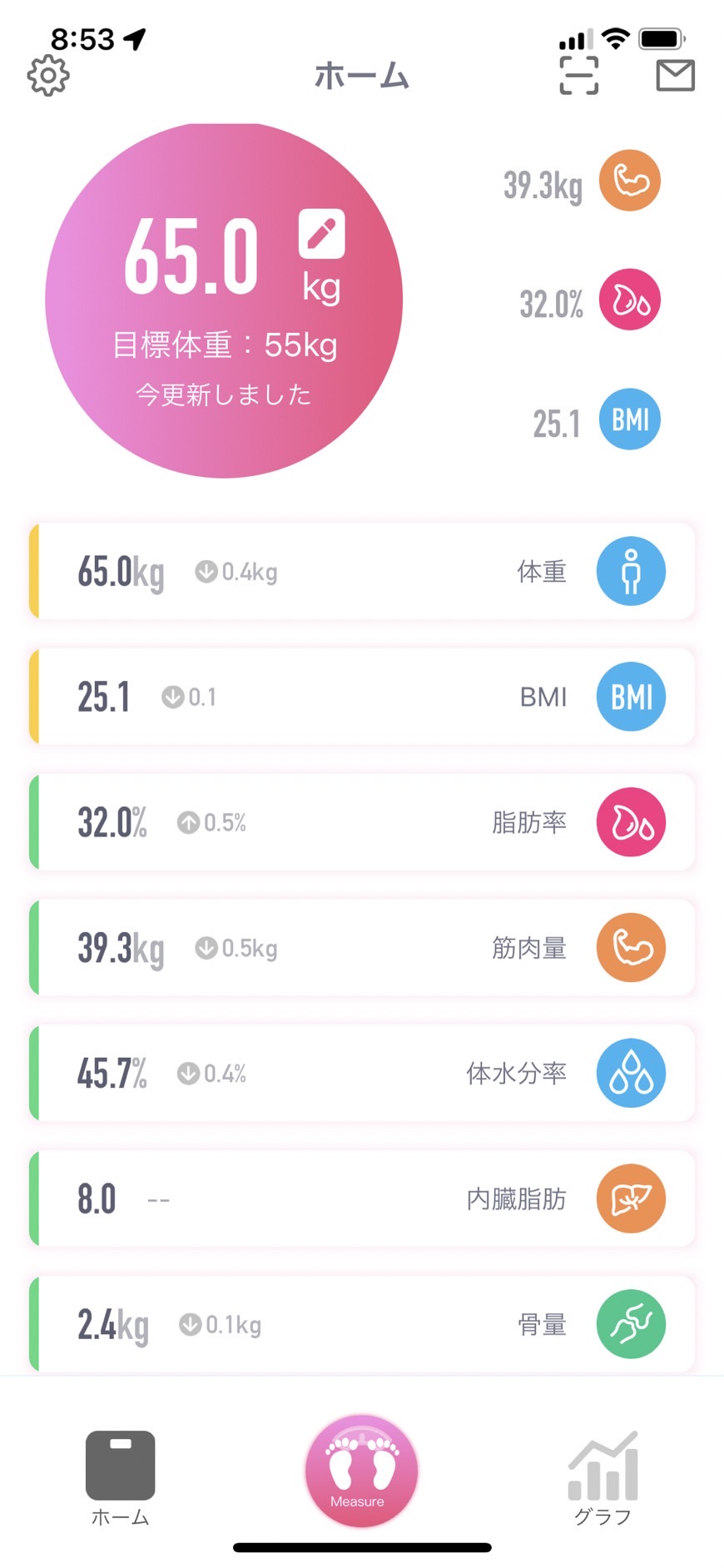The width and height of the screenshot is (724, 1568).
Task: Open the 体水分率 45.7% row
Action: (x=362, y=1074)
